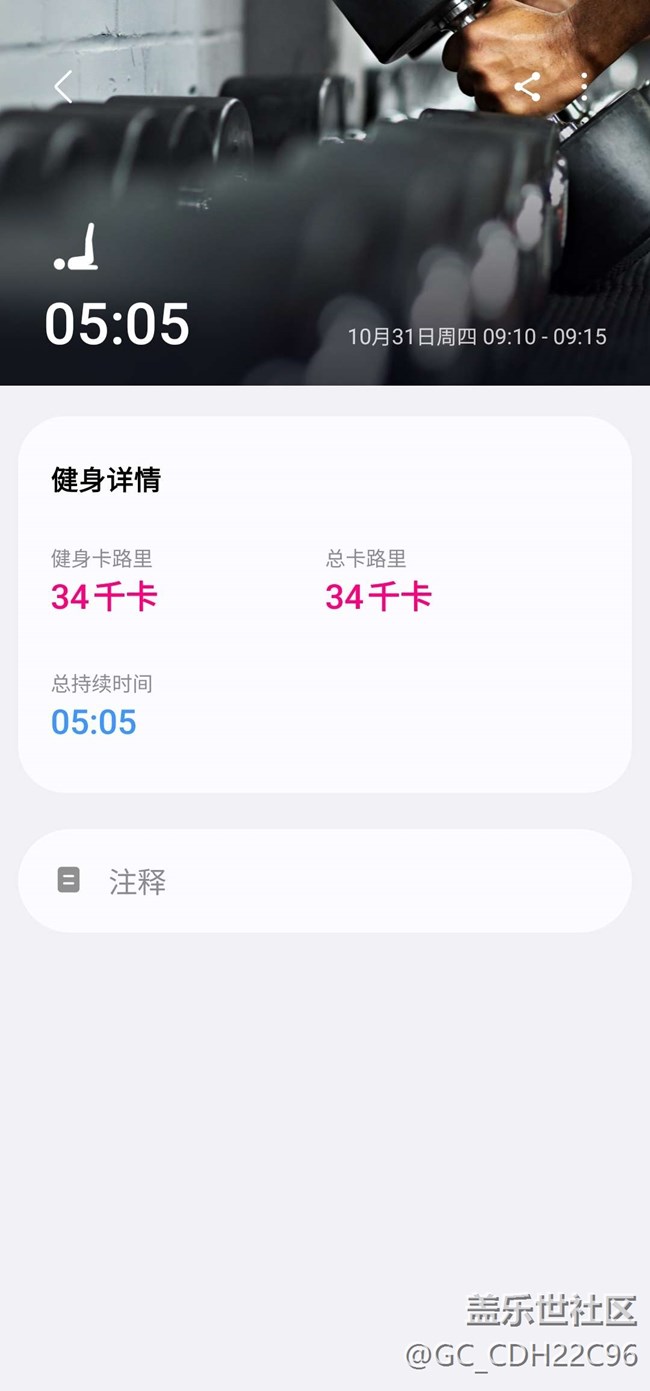
Task: Open the three-dot overflow menu
Action: click(585, 87)
